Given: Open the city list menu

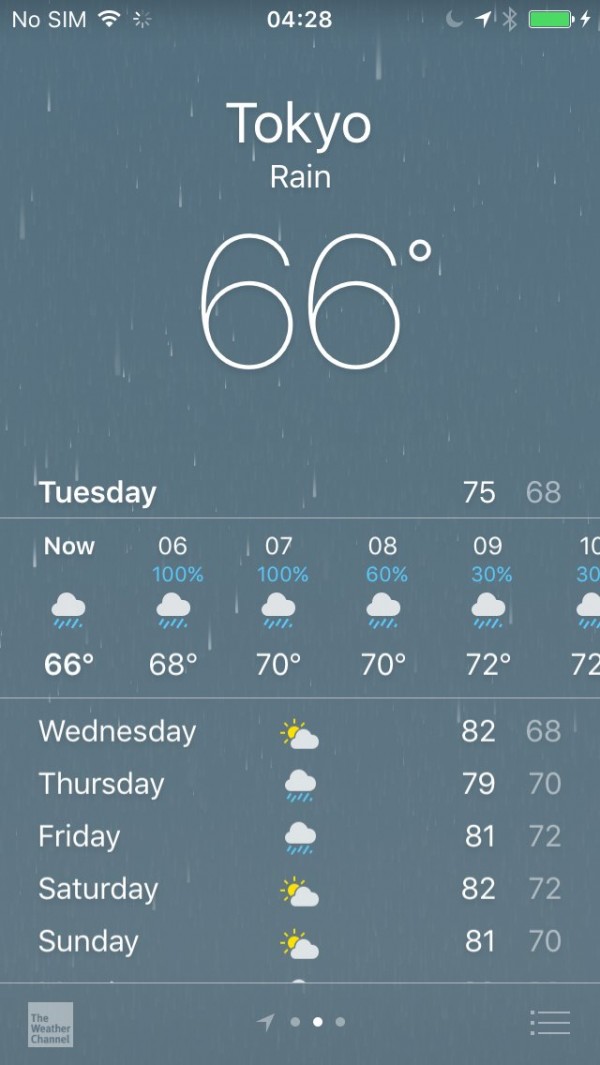Looking at the screenshot, I should (x=549, y=1022).
